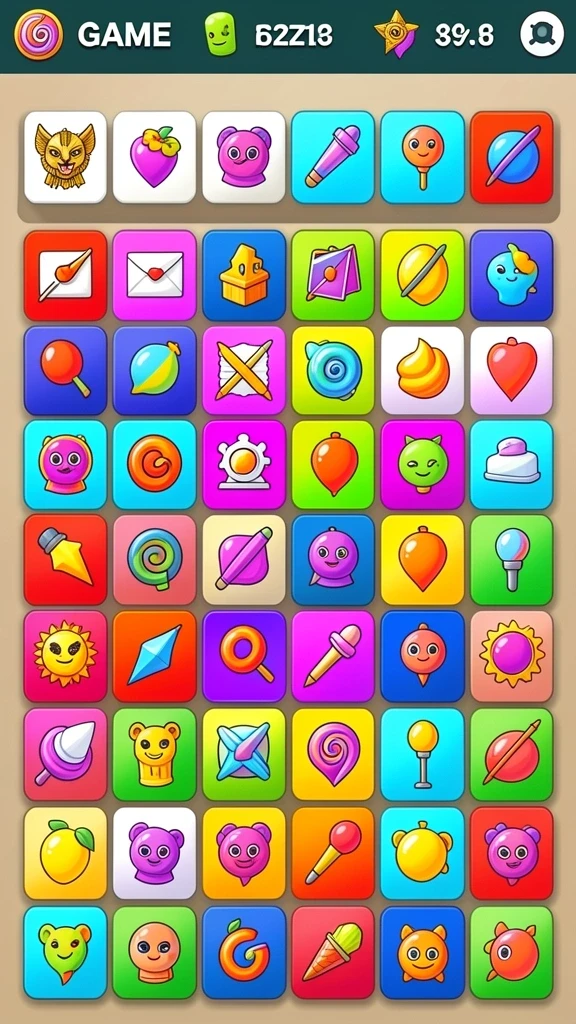Viewport: 576px width, 1024px height.
Task: Tap the golden block house on blue tile
Action: click(244, 275)
